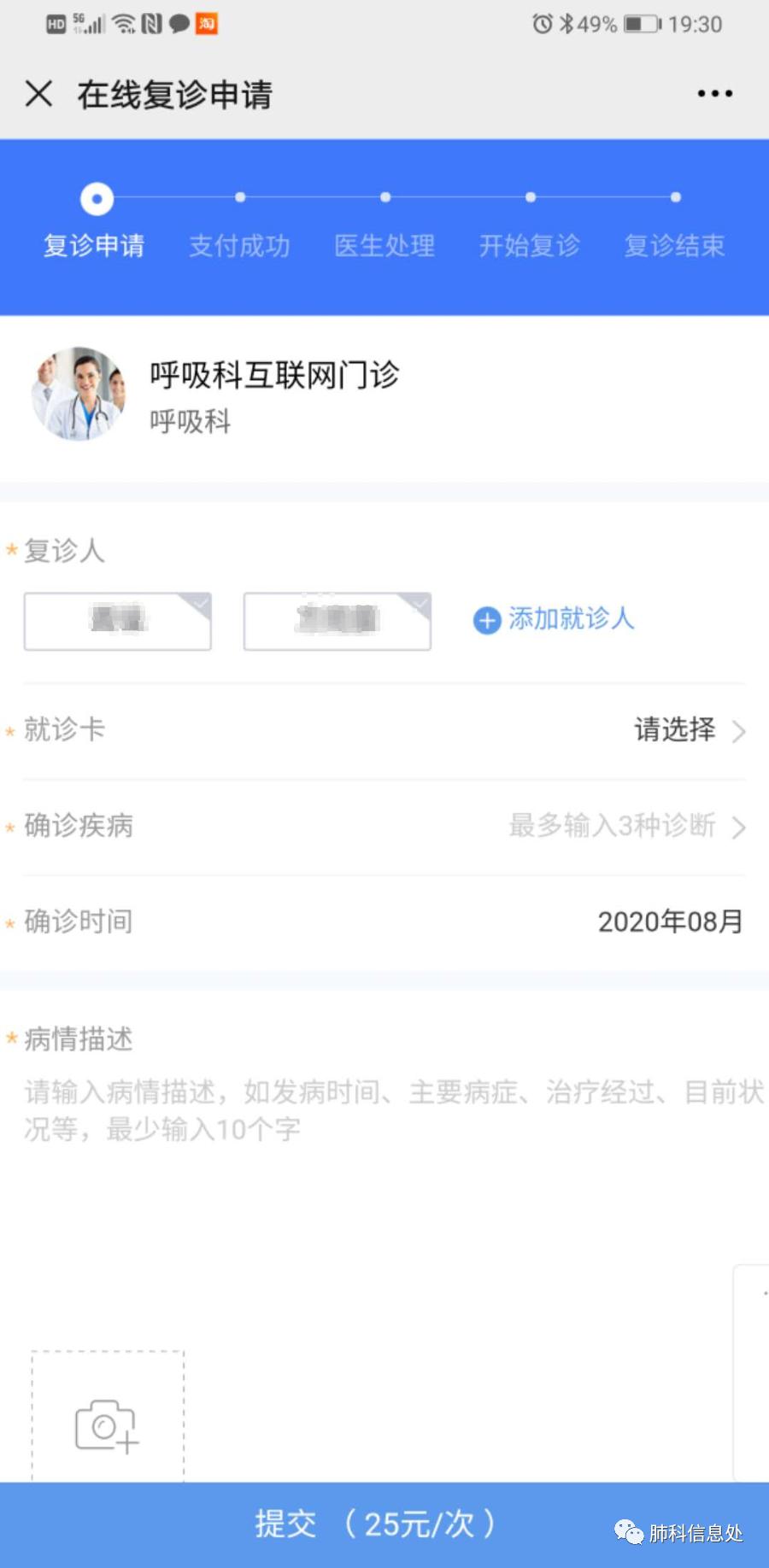Screen dimensions: 769x1568
Task: Close the 在线复诊申请 page
Action: tap(38, 93)
